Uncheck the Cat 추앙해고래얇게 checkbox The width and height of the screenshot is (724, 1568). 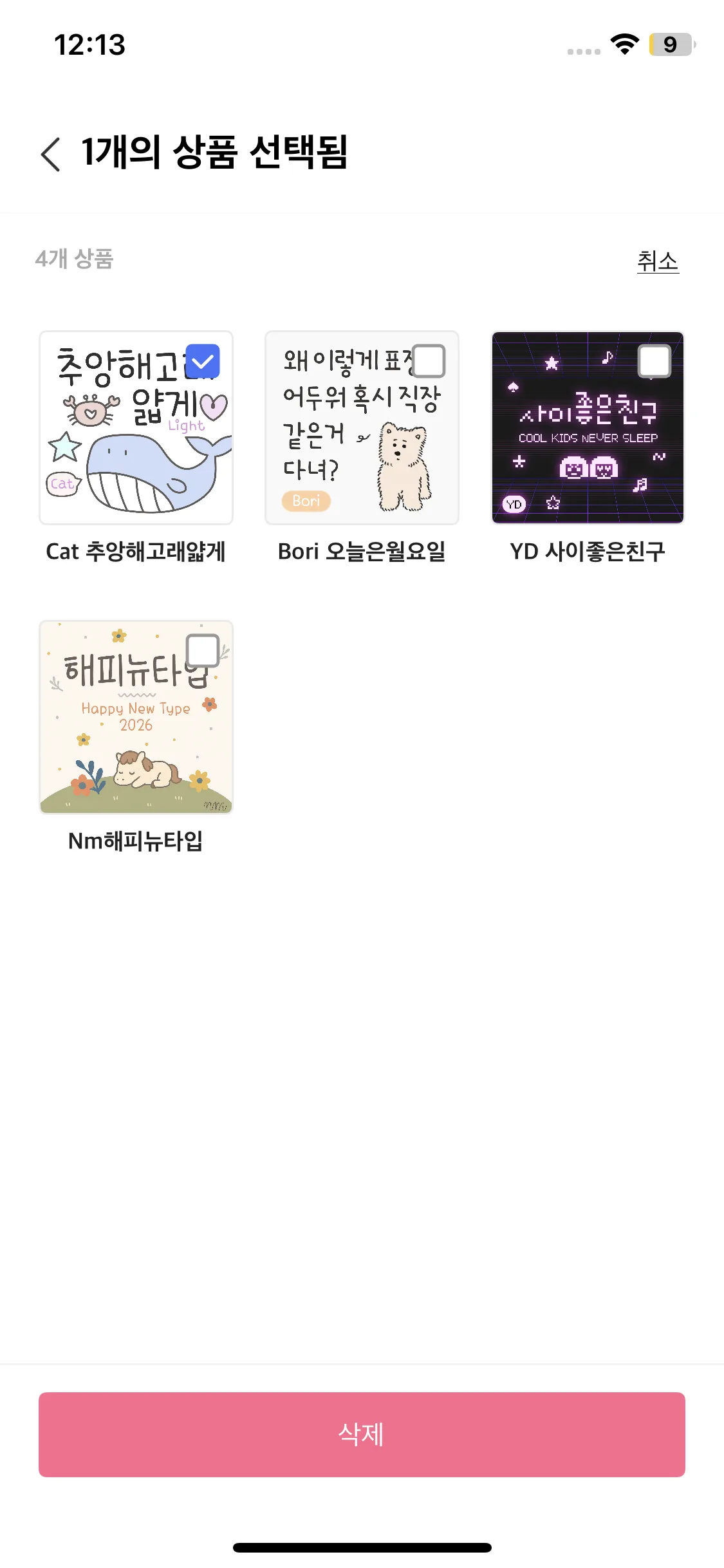pyautogui.click(x=203, y=361)
